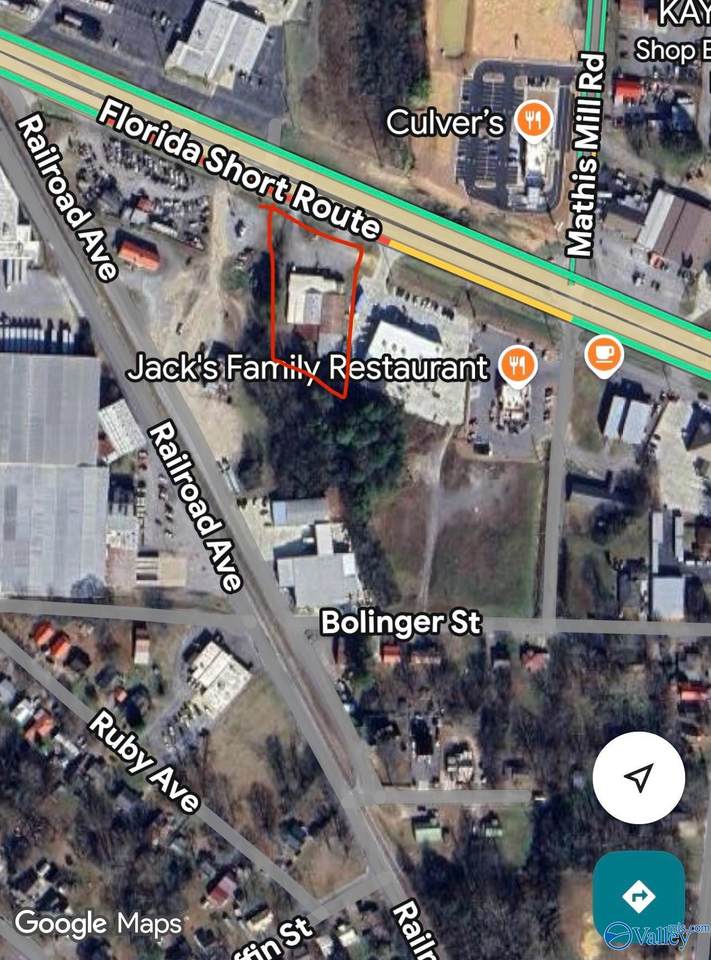Viewport: 711px width, 960px height.
Task: Select the Jack's Family Restaurant pin
Action: pyautogui.click(x=515, y=366)
